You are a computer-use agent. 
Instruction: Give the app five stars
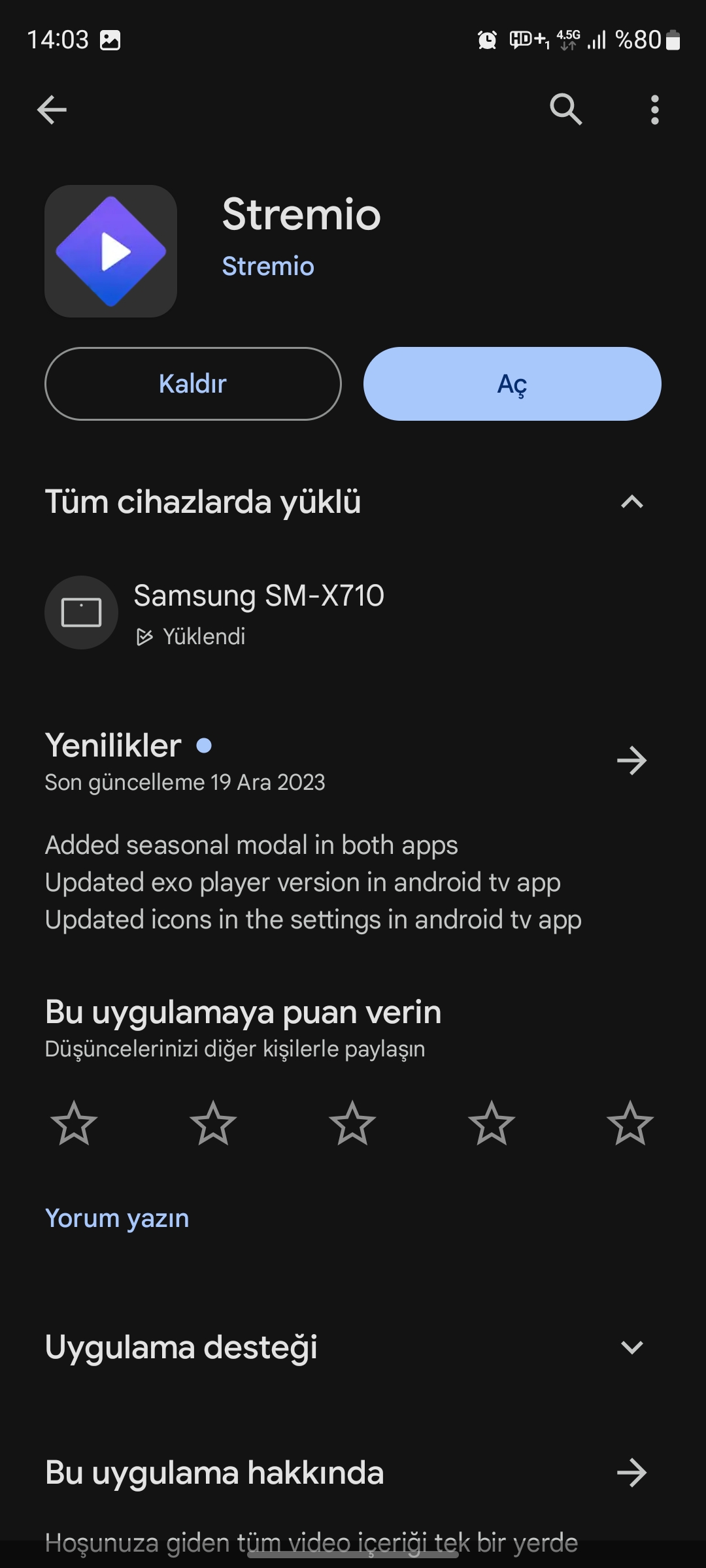click(630, 1123)
